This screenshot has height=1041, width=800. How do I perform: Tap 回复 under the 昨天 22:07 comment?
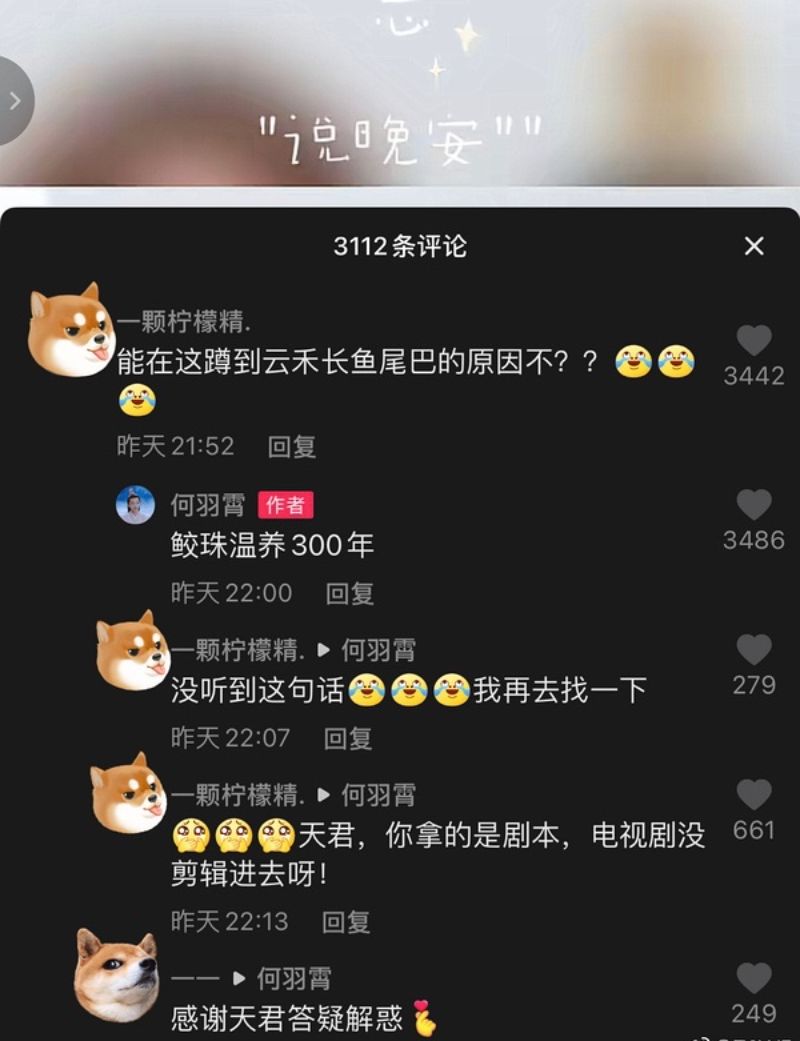pos(348,739)
